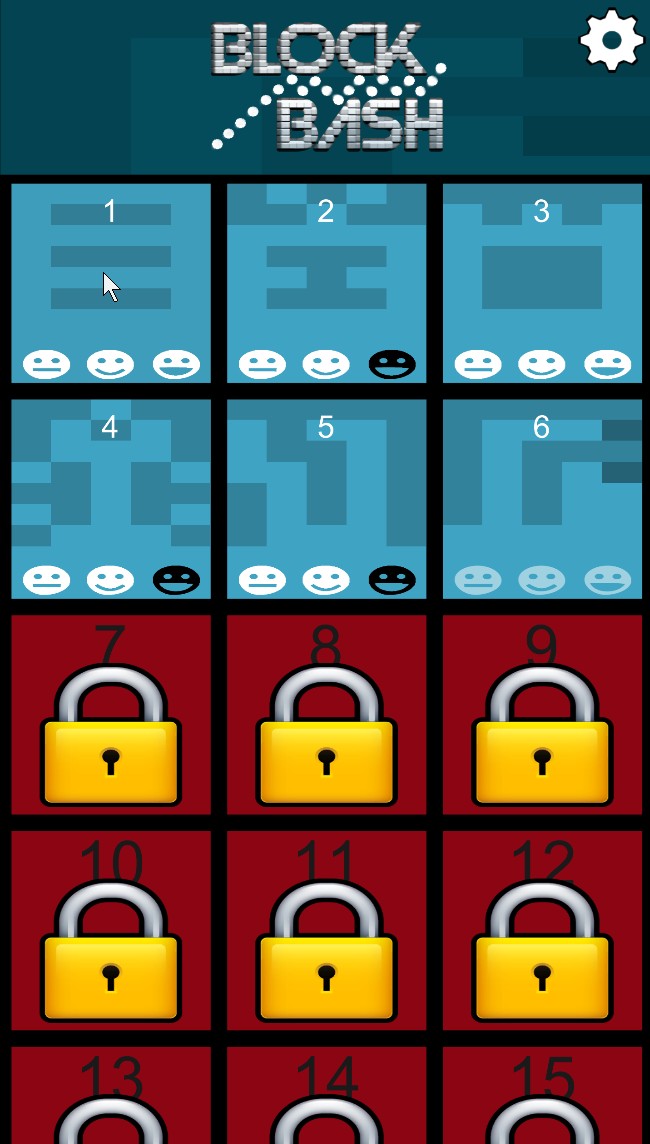Tap the locked level 7 tile
Screen dimensions: 650x1144
pyautogui.click(x=111, y=715)
